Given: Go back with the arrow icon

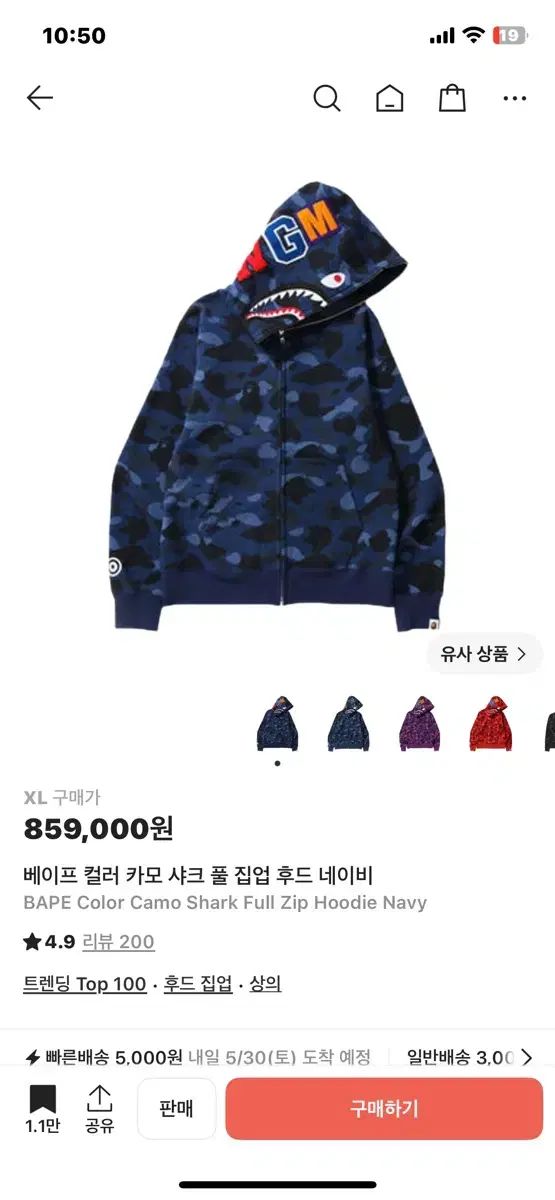Looking at the screenshot, I should [x=39, y=97].
